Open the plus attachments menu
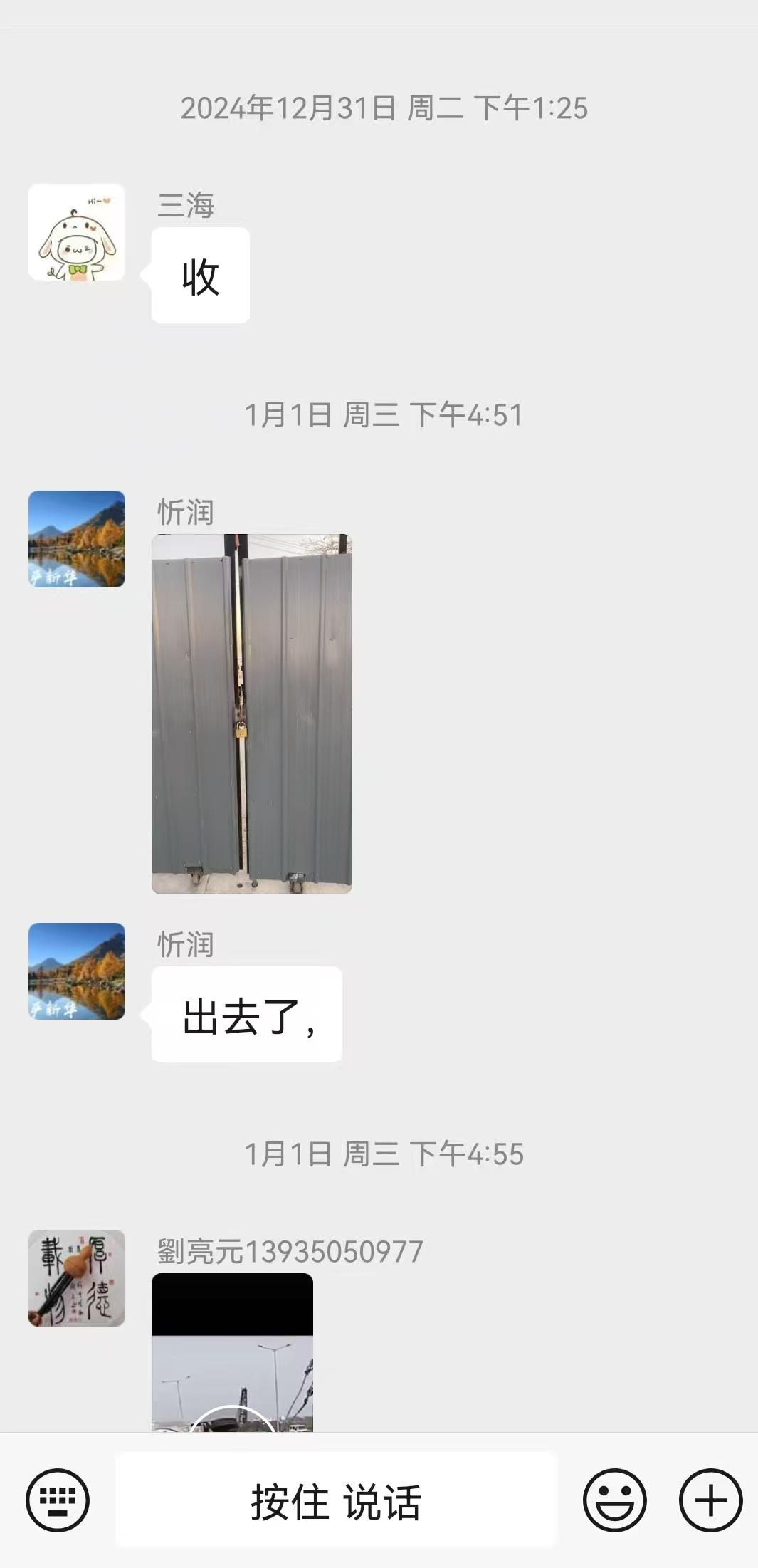758x1568 pixels. coord(710,1500)
